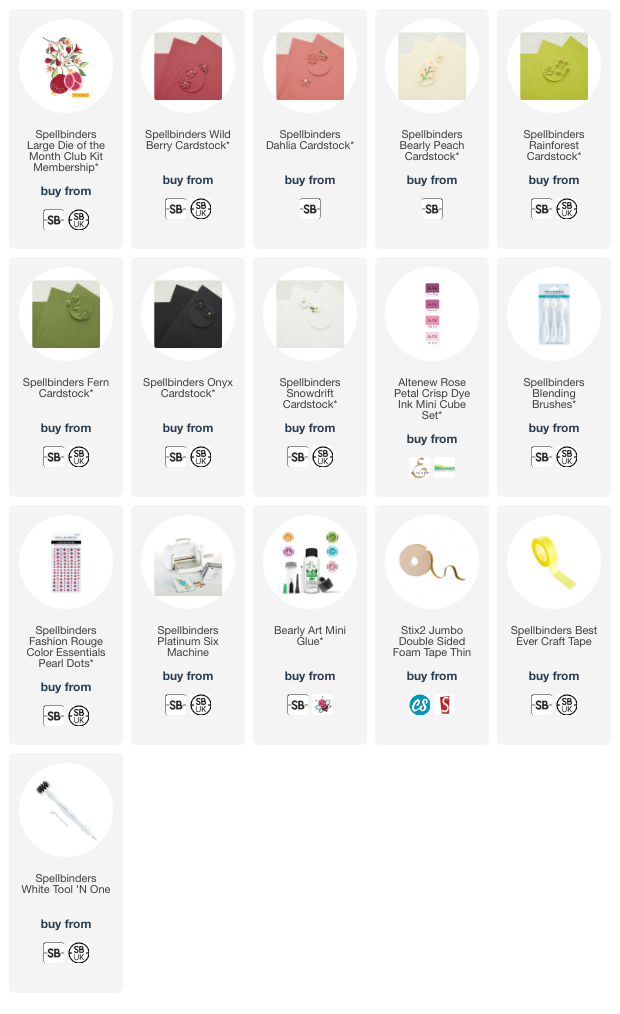Viewport: 620px width, 1014px height.
Task: Tap SB UK store icon under Wild Berry Cardstock
Action: coord(200,209)
